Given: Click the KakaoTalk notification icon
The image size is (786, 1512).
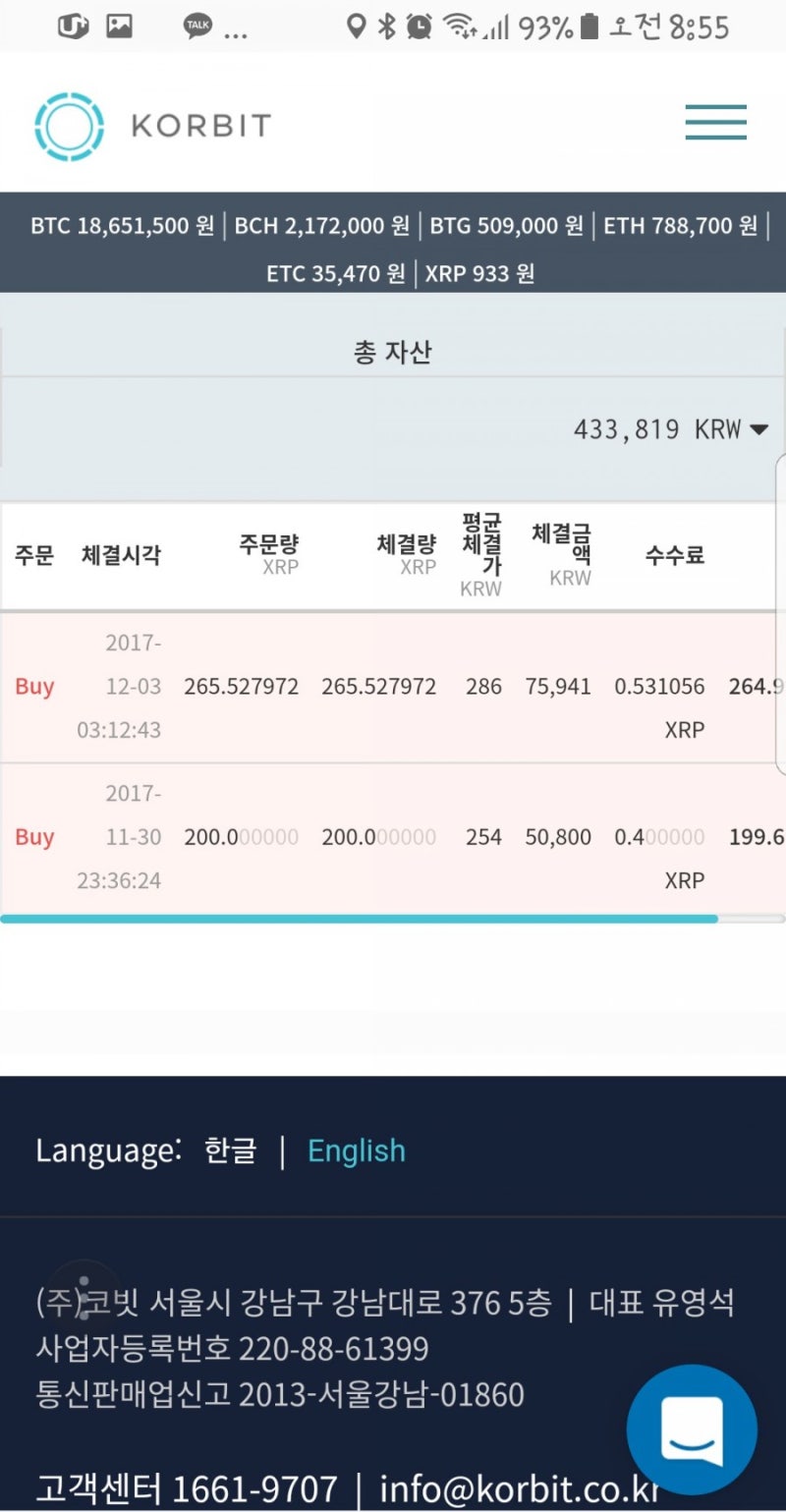Looking at the screenshot, I should click(196, 27).
